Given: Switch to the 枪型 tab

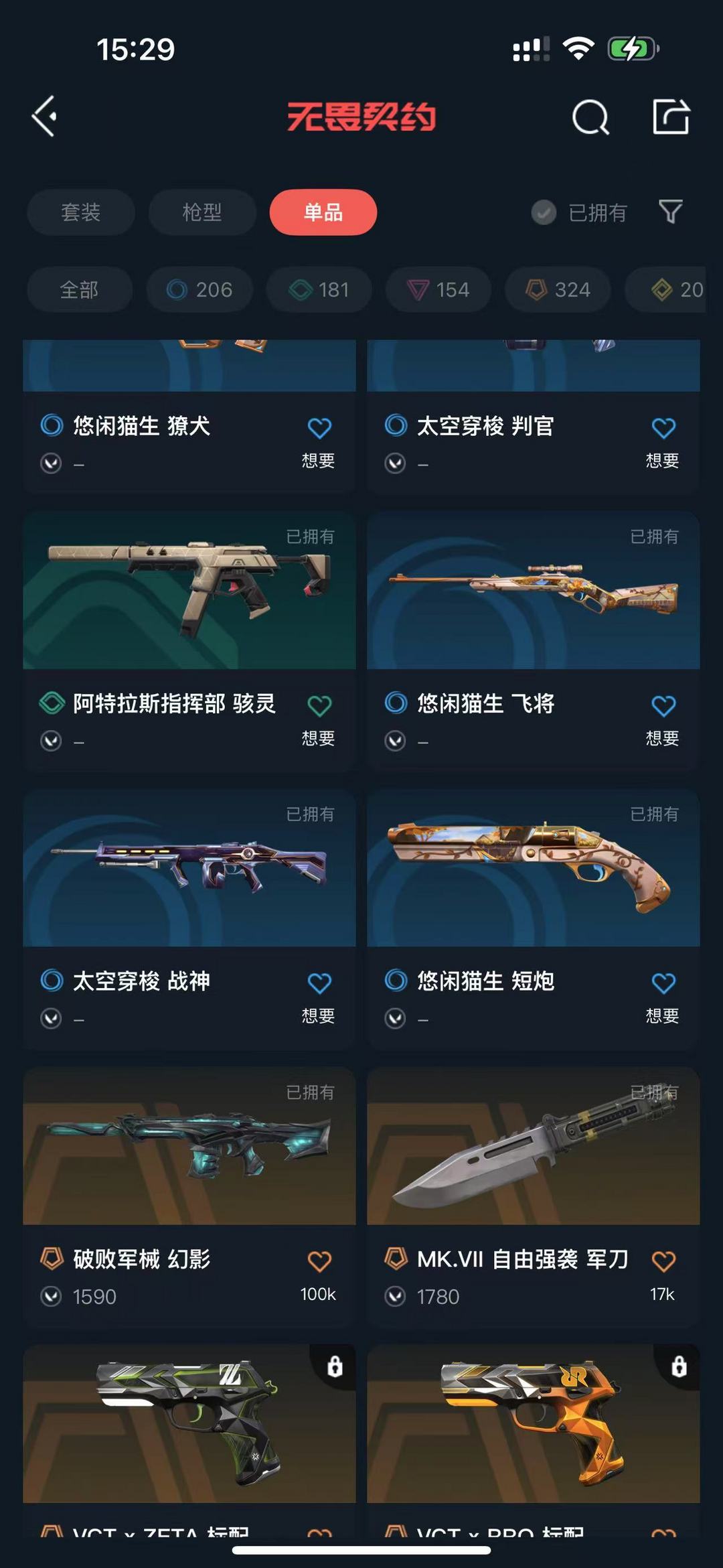Looking at the screenshot, I should point(202,212).
